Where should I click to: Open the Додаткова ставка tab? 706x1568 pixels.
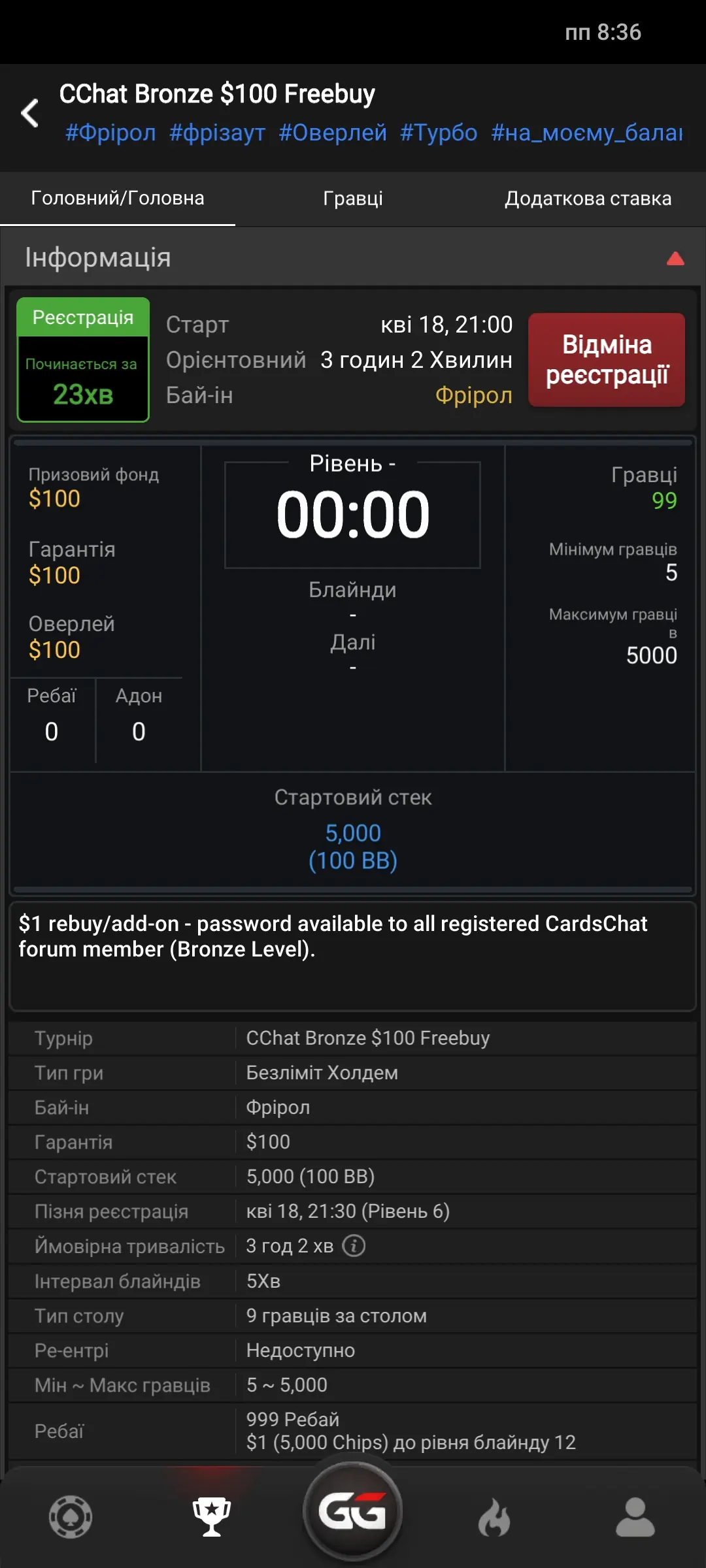[x=588, y=199]
